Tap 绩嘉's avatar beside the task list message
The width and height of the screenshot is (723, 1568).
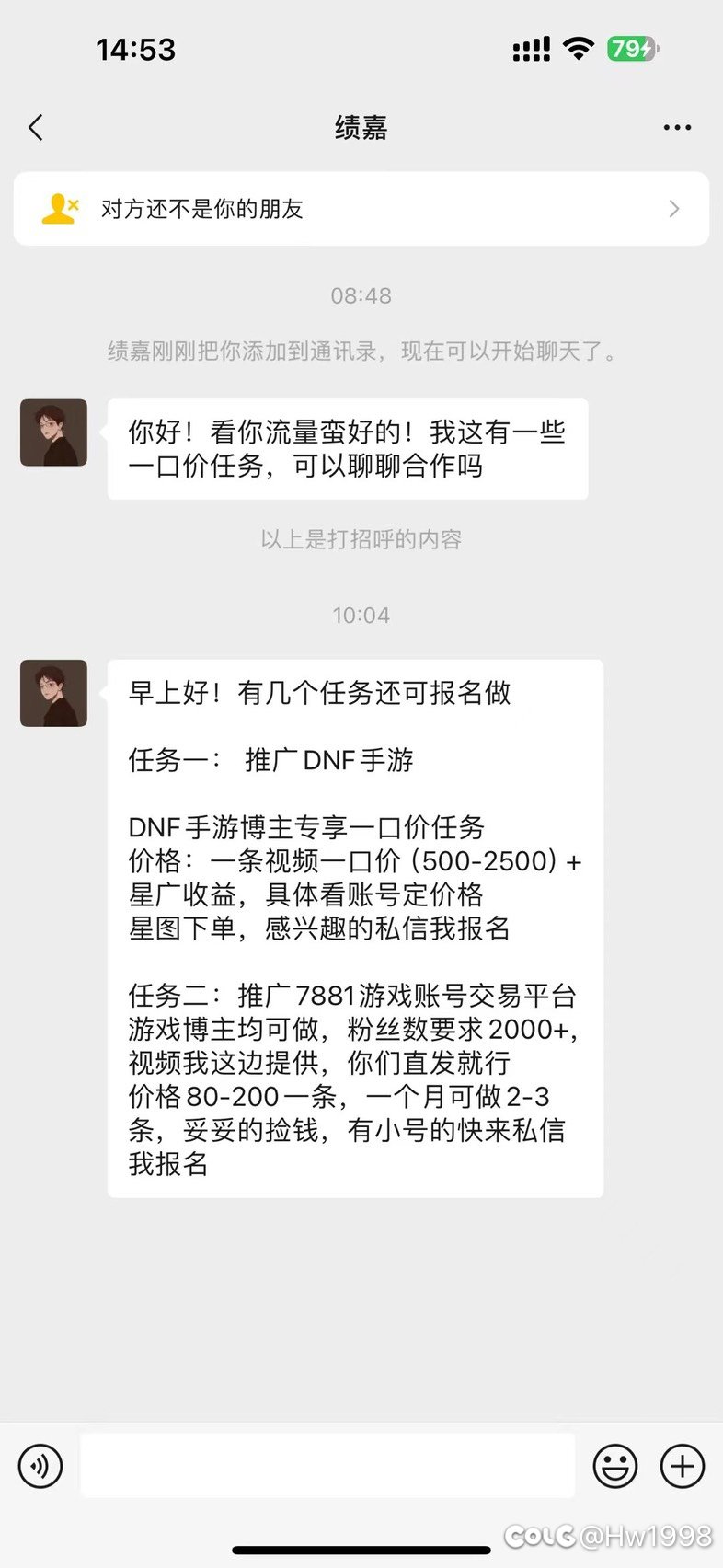click(54, 693)
